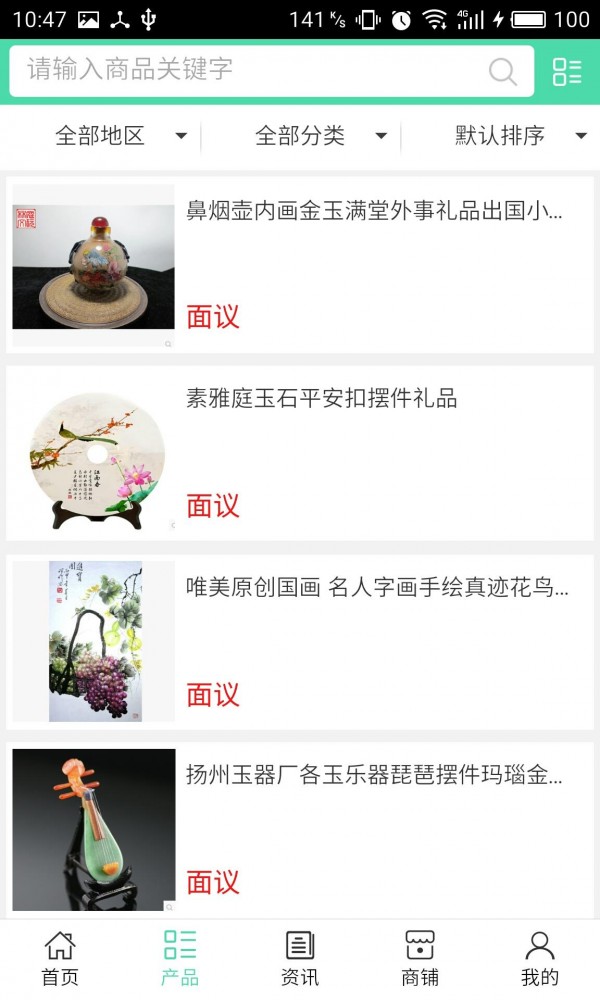Open the 商铺 shops tab
600x1000 pixels.
tap(420, 958)
